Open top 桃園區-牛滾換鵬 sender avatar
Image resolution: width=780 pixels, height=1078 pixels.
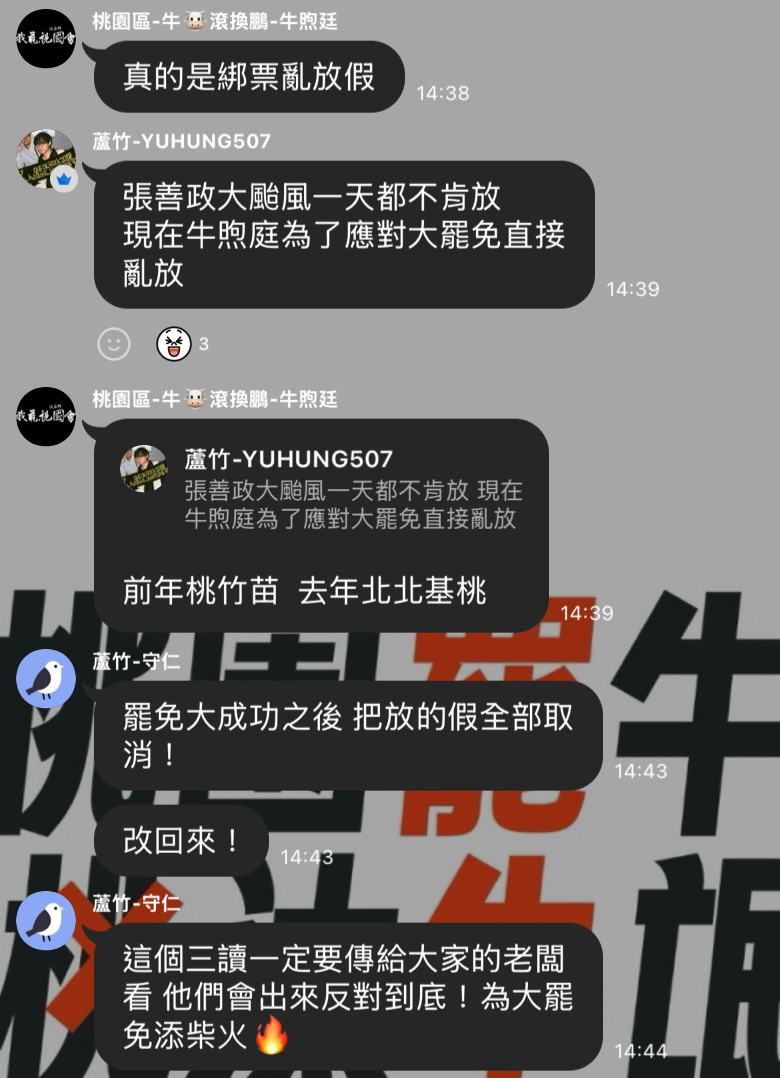pos(46,38)
